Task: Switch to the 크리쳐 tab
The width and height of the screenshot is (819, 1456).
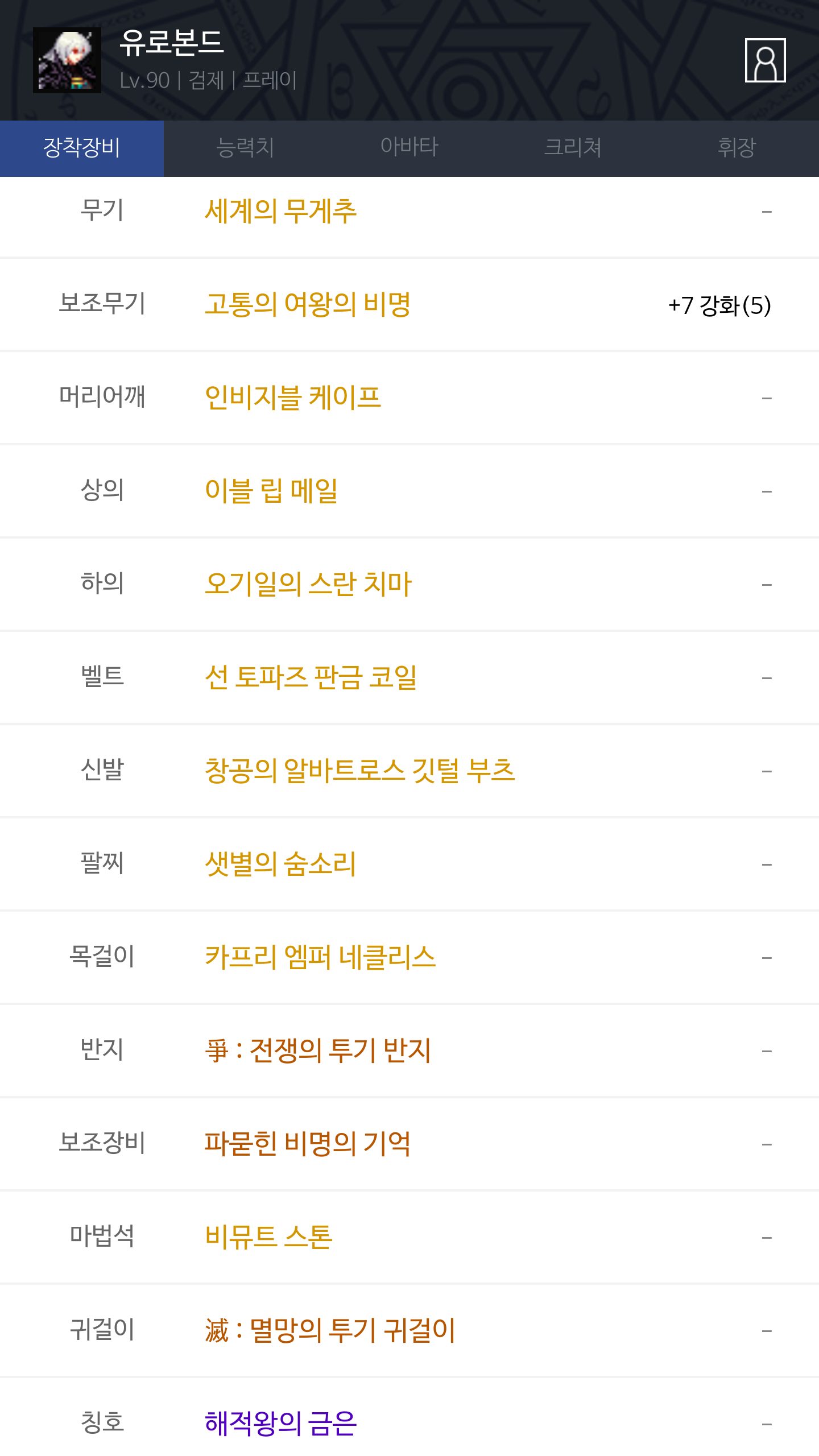Action: tap(573, 148)
